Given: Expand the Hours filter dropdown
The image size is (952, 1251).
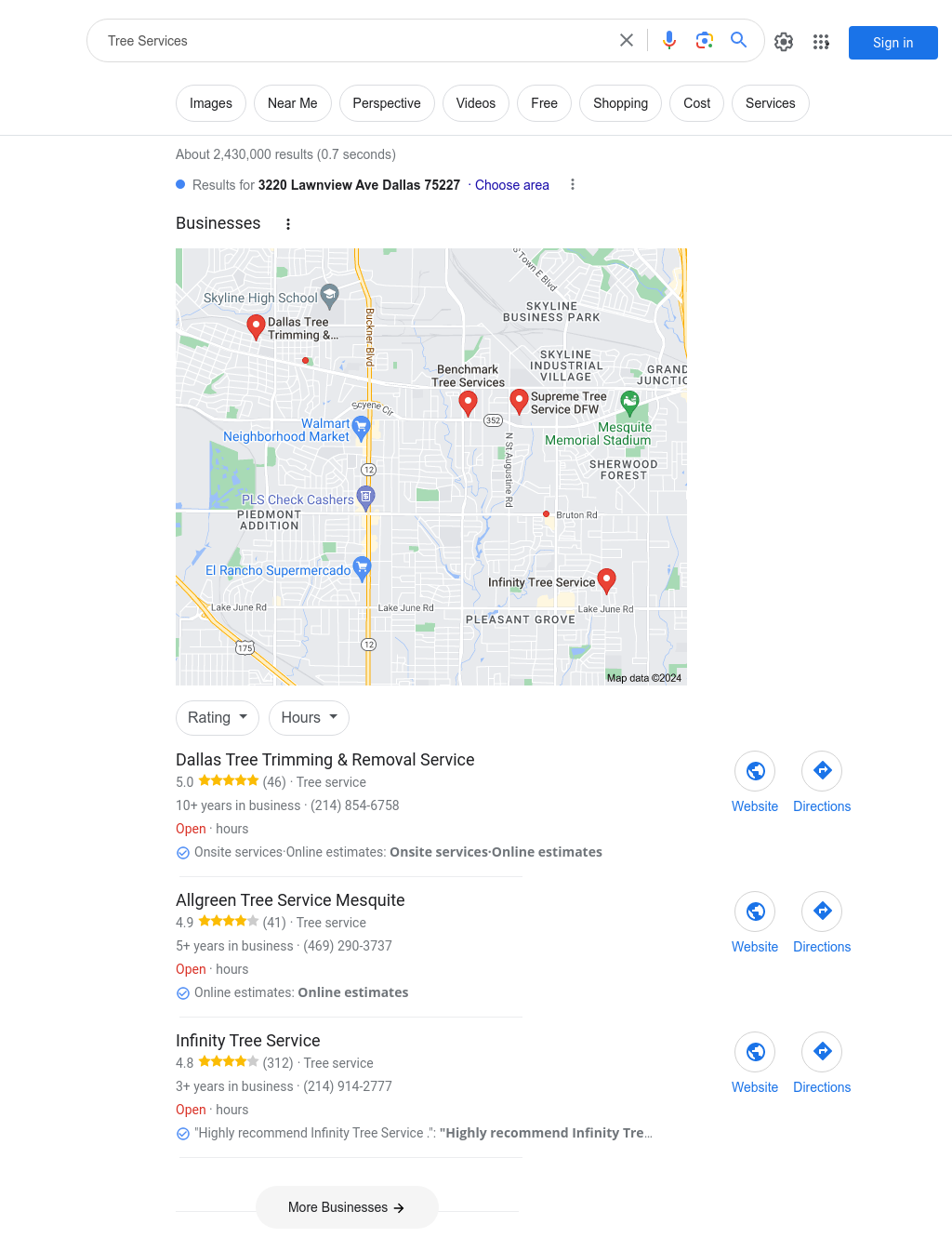Looking at the screenshot, I should point(309,718).
